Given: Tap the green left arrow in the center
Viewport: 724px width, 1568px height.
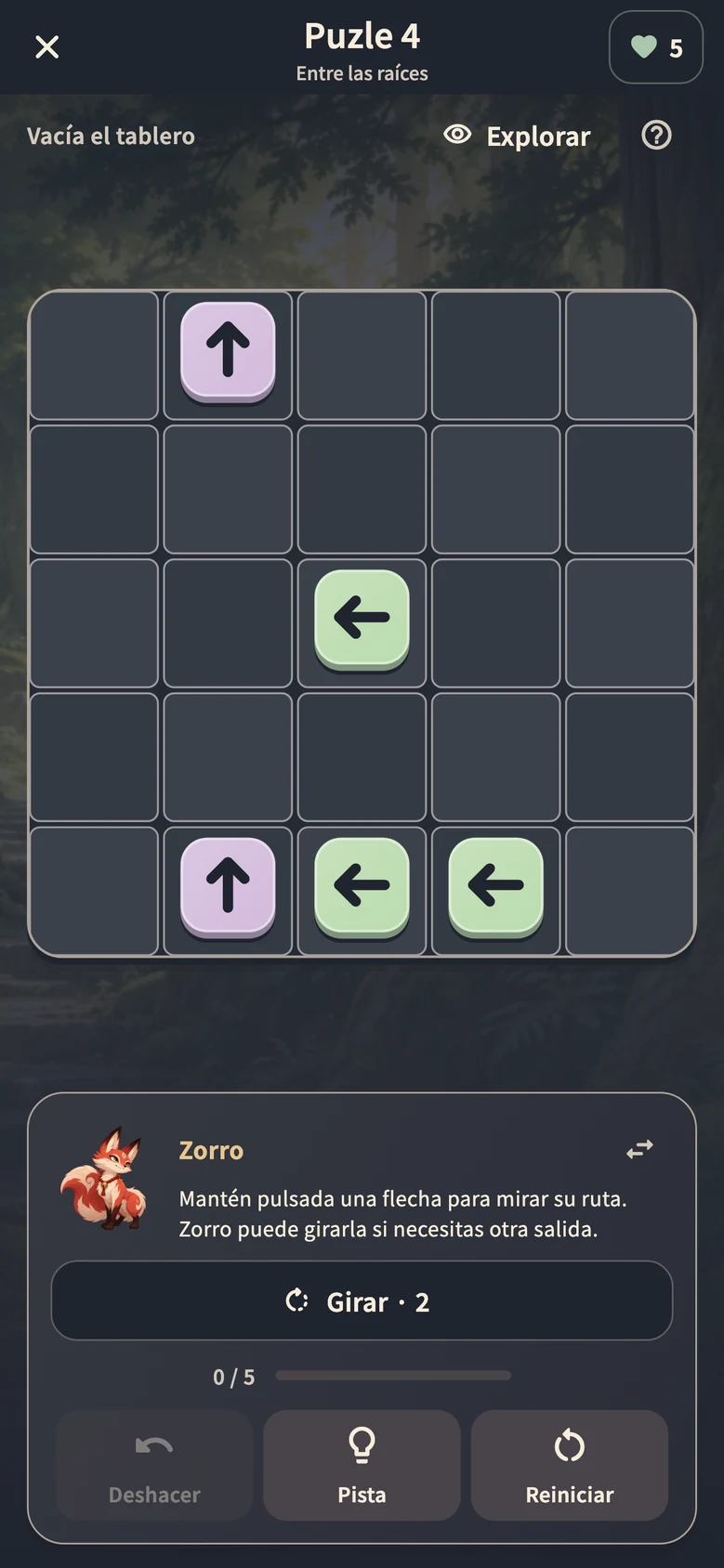Looking at the screenshot, I should 362,620.
